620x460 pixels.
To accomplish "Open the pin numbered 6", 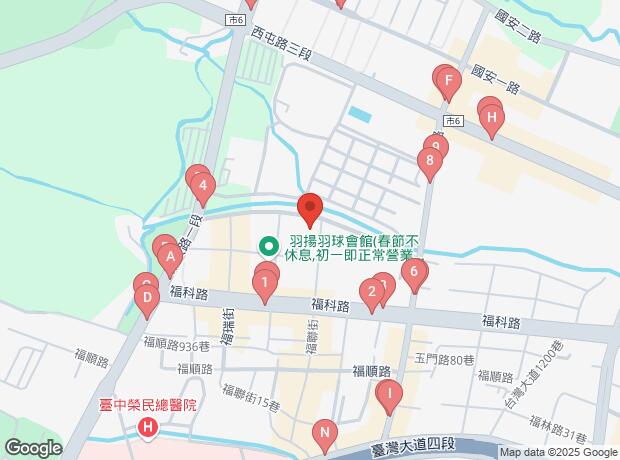I will (412, 272).
